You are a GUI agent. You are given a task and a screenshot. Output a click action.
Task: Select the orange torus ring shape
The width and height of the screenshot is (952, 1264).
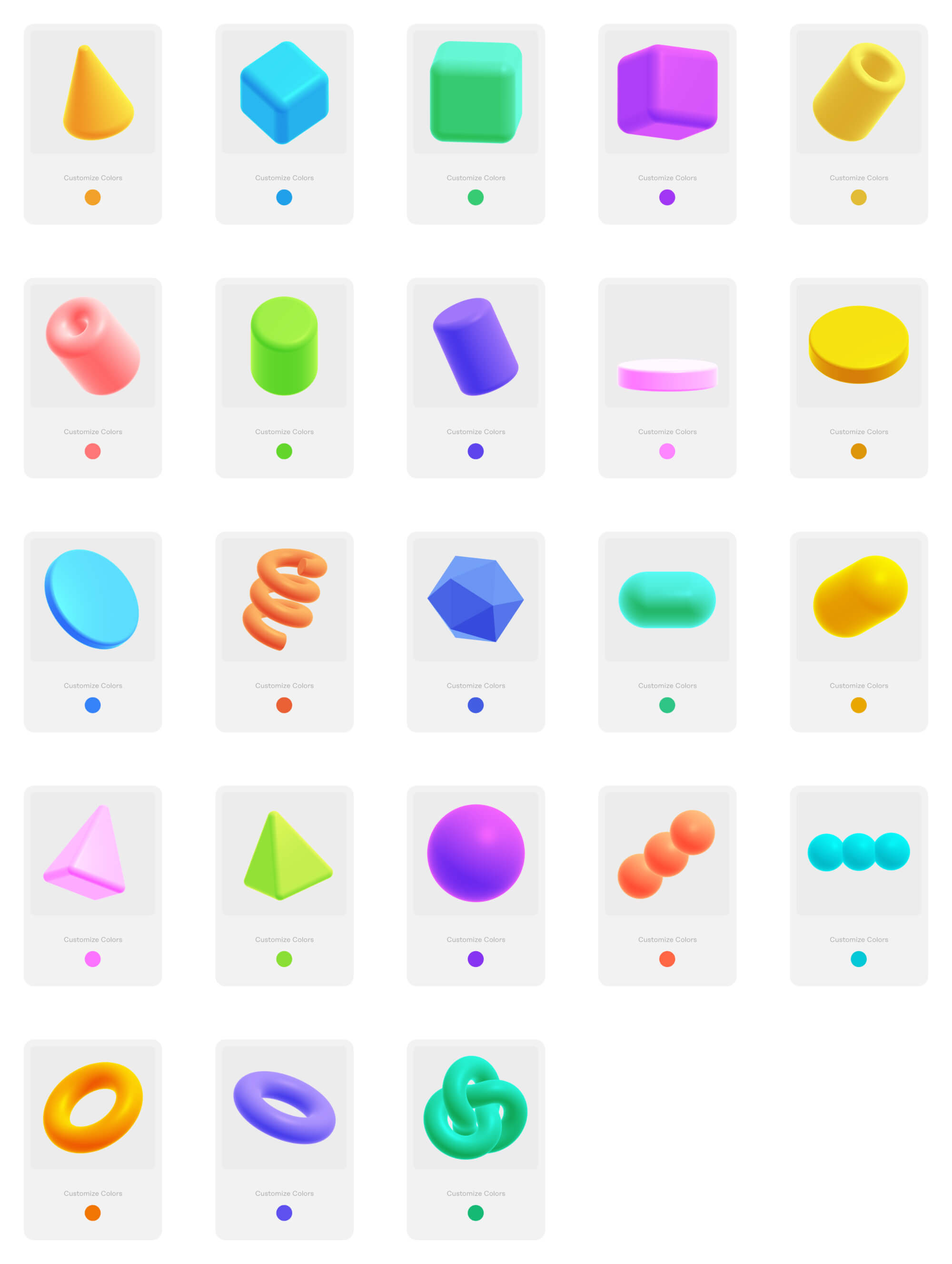(x=92, y=1107)
